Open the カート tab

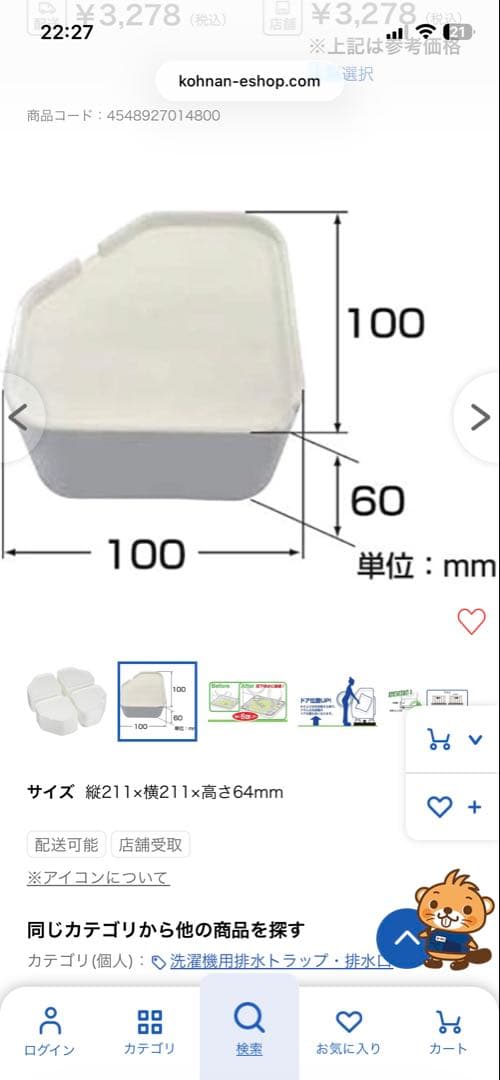pos(448,1031)
